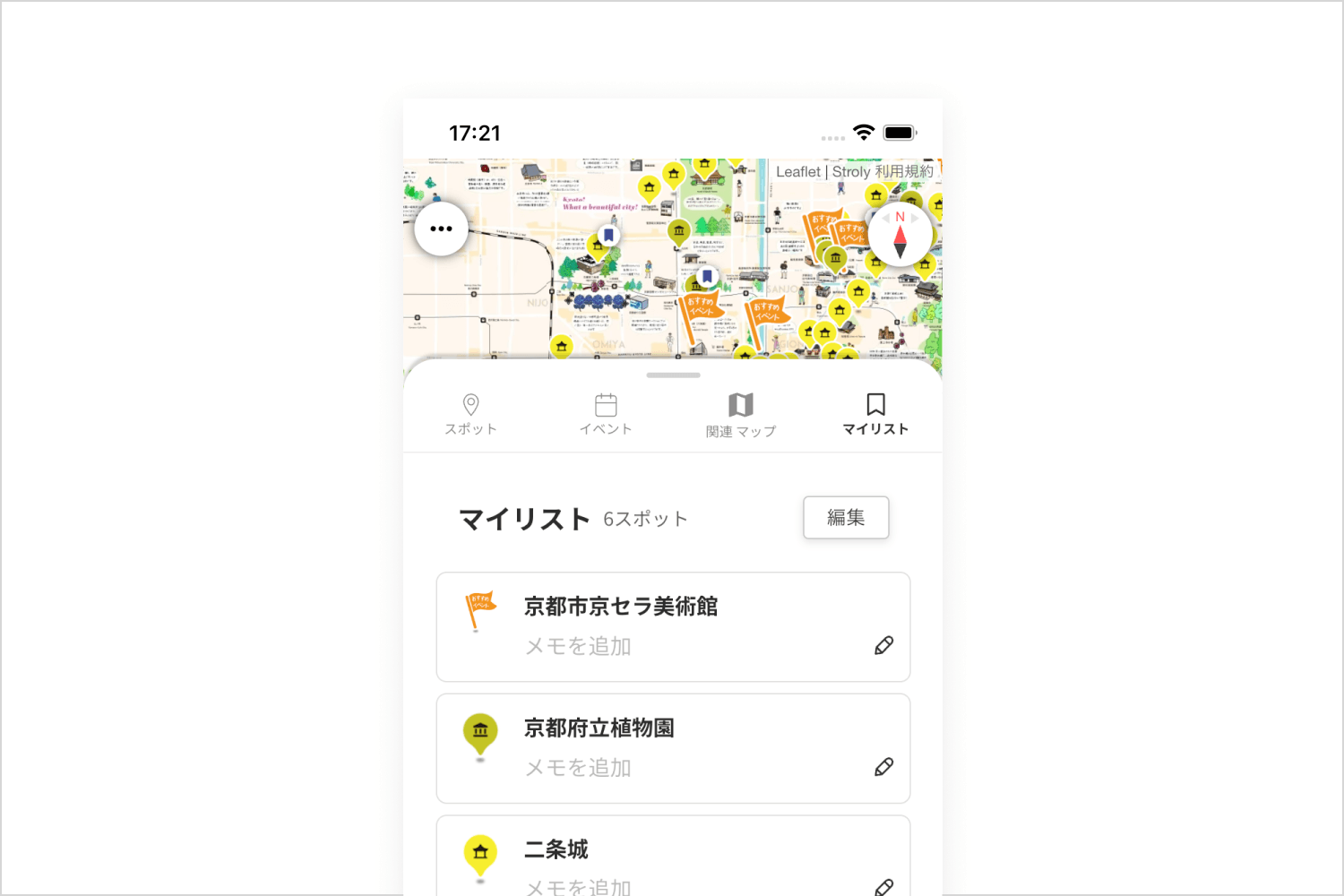The width and height of the screenshot is (1344, 896).
Task: Edit memo for 京都府立植物園
Action: pos(883,767)
